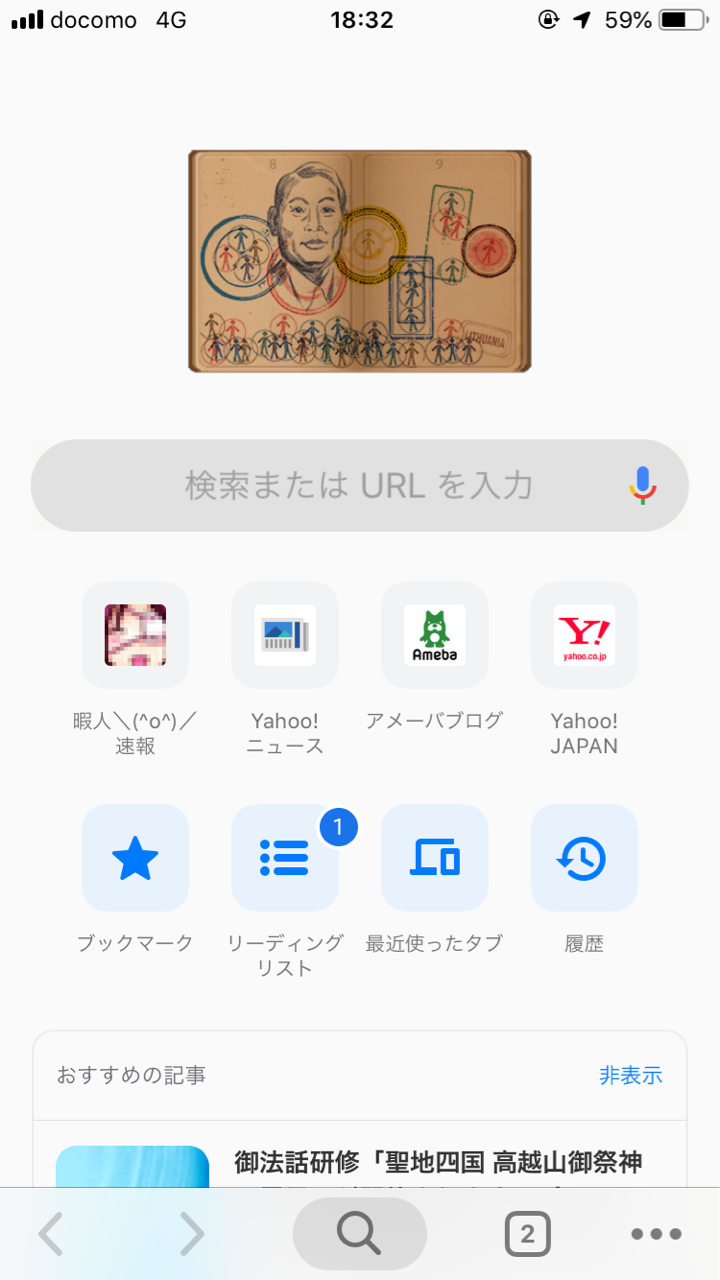720x1280 pixels.
Task: Start voice search with the microphone
Action: point(643,486)
